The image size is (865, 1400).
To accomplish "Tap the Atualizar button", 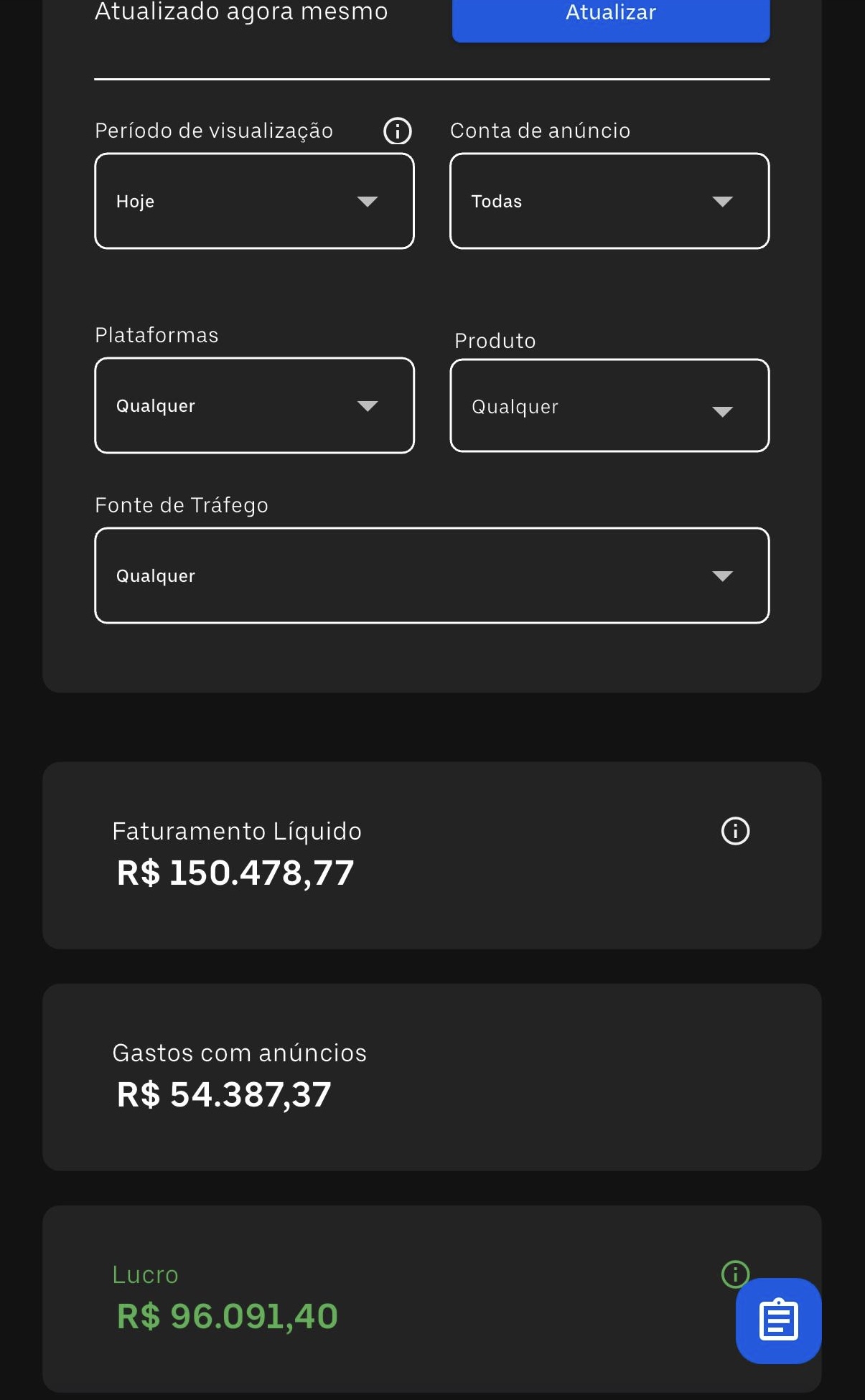I will [610, 16].
